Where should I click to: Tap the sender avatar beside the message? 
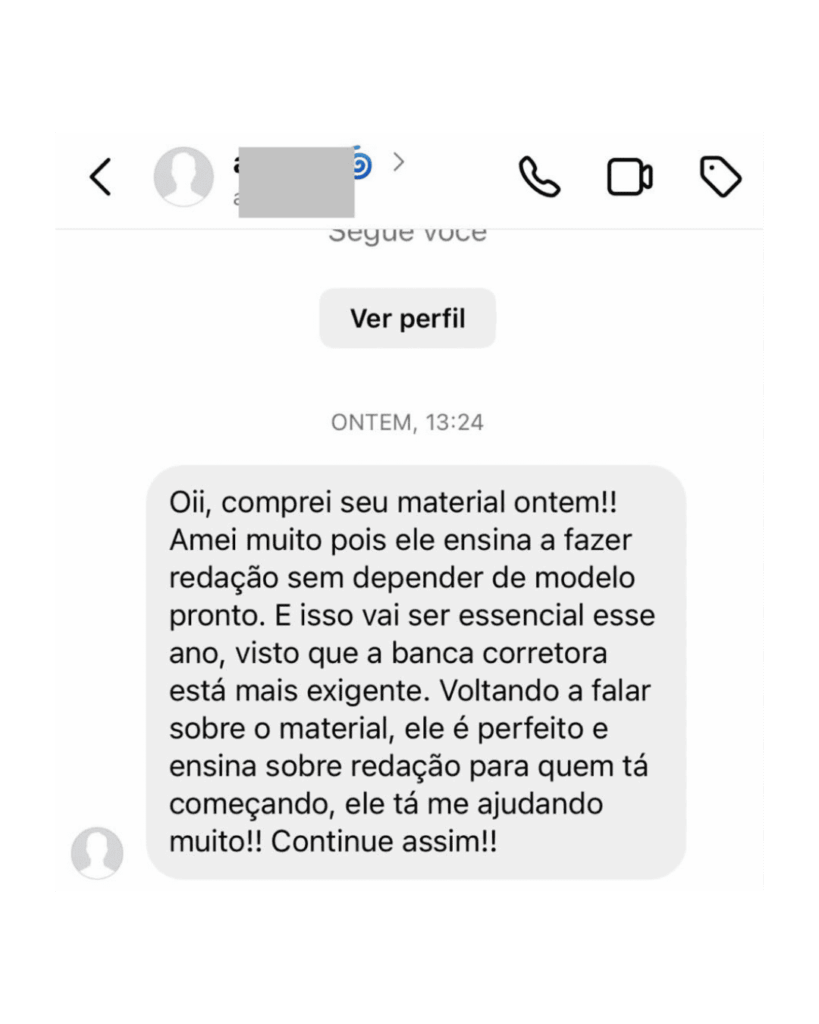click(x=97, y=853)
